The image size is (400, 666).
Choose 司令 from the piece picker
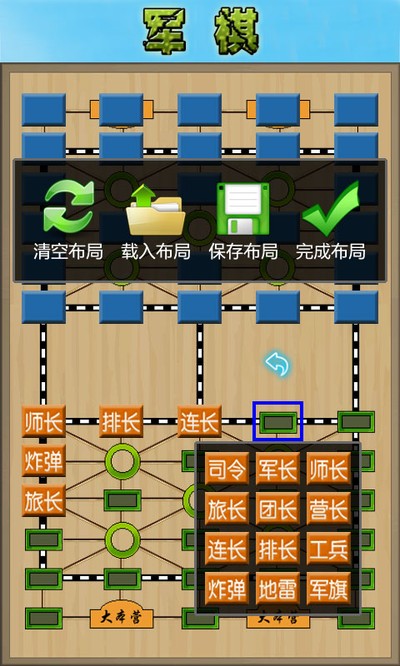coord(227,469)
